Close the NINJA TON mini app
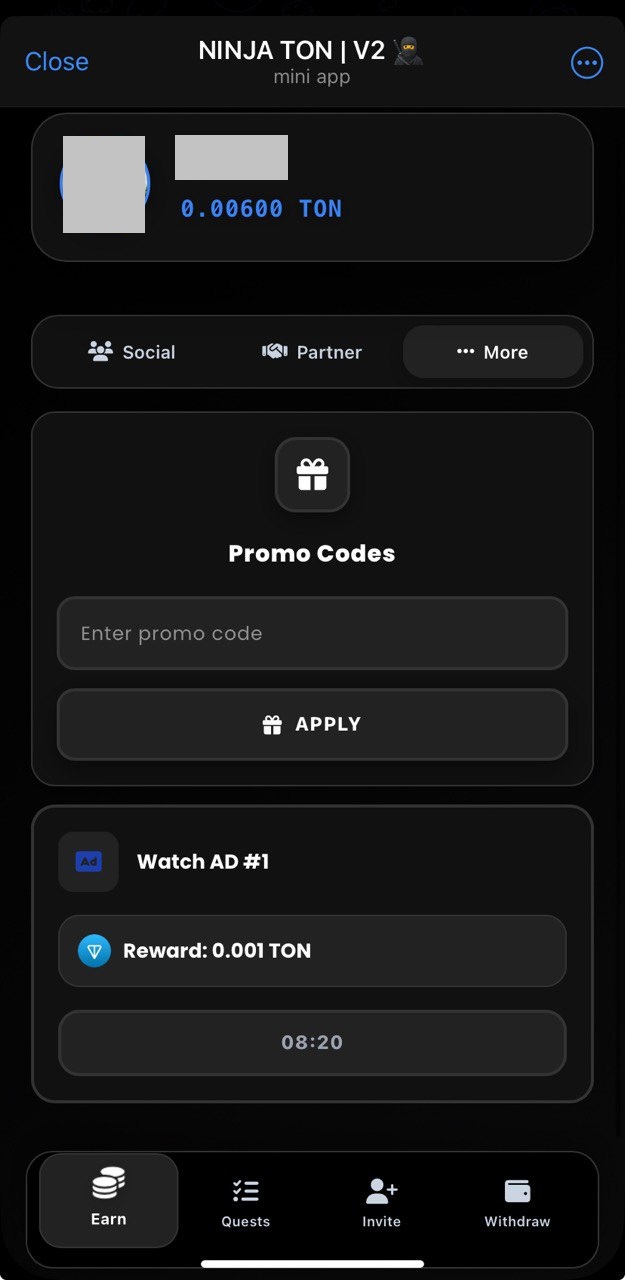 [x=56, y=62]
